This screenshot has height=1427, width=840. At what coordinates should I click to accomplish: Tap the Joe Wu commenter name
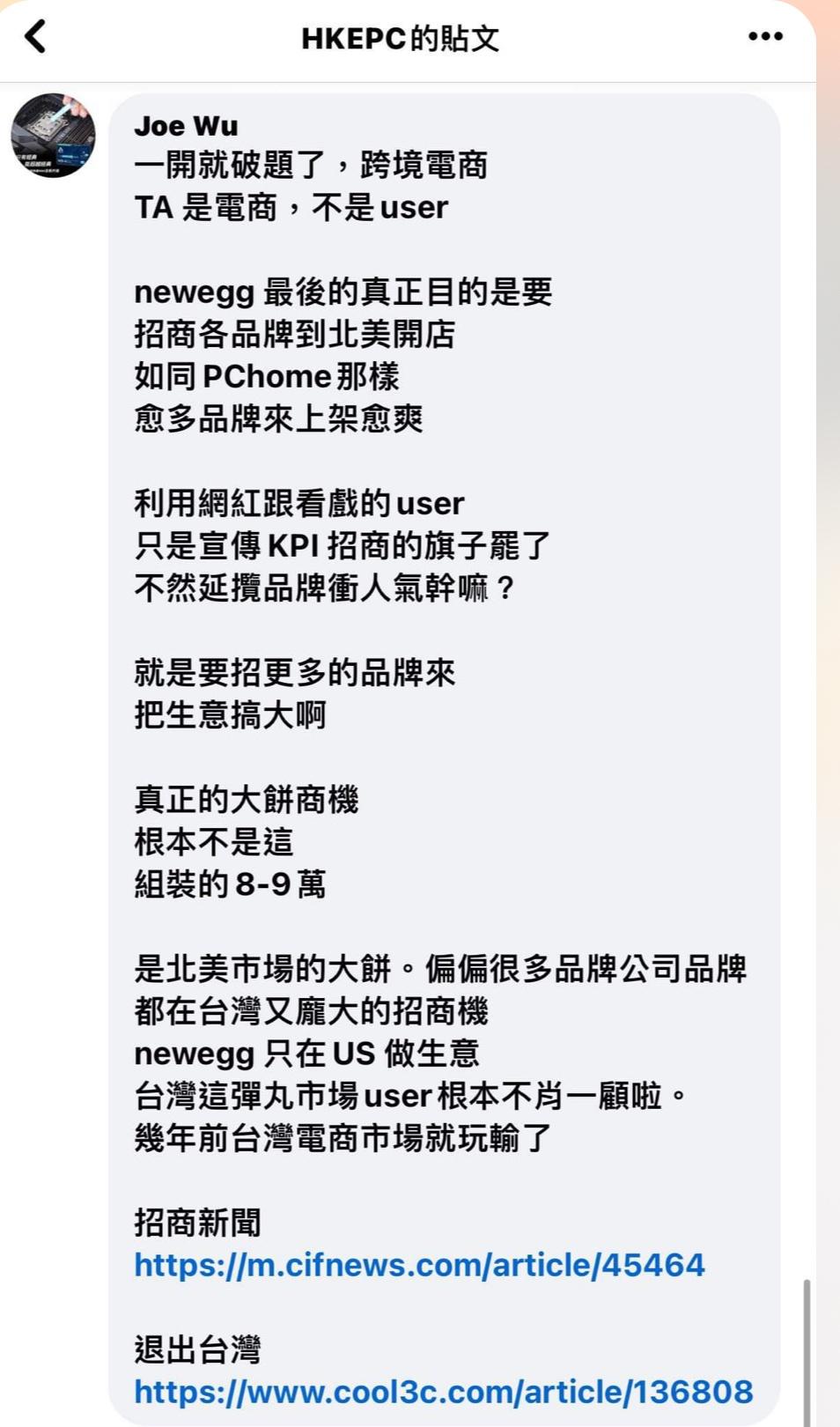pyautogui.click(x=186, y=126)
